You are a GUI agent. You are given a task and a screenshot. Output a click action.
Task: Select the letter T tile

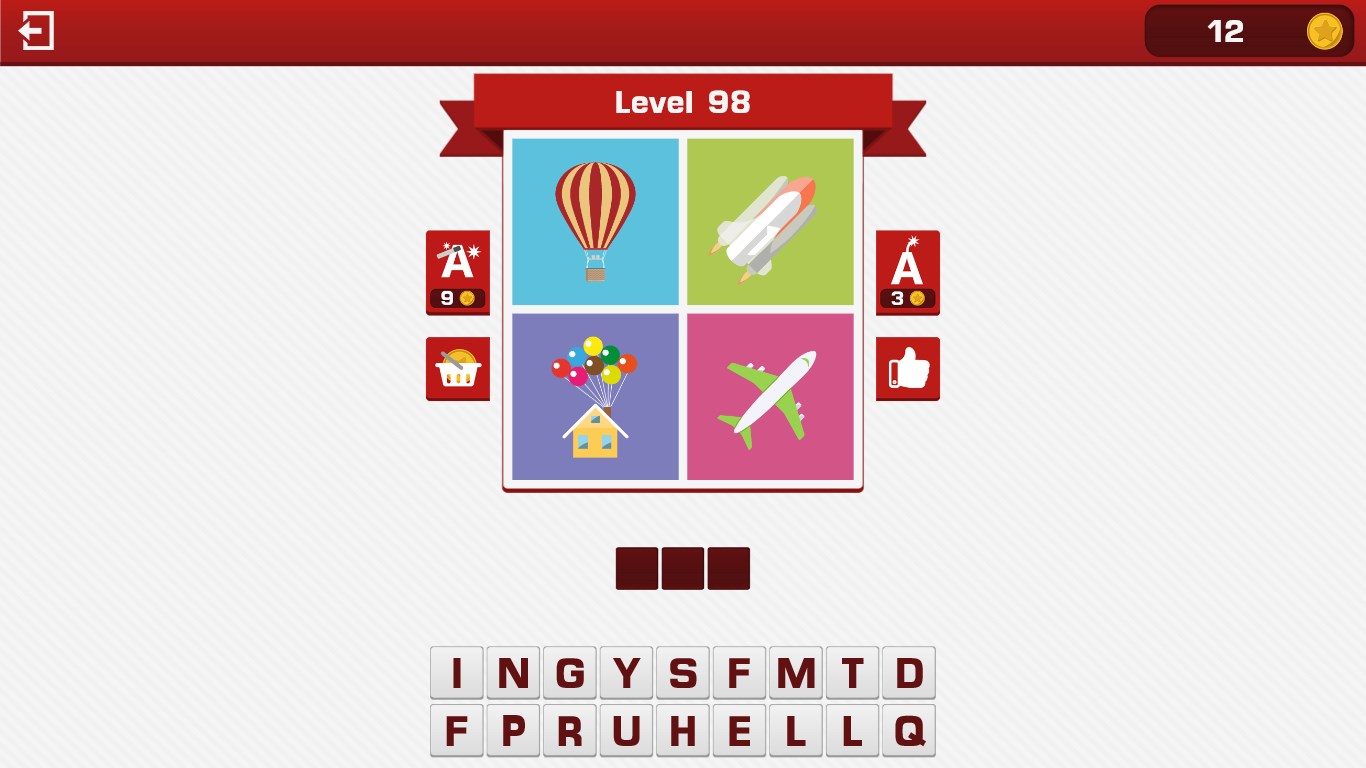coord(852,673)
